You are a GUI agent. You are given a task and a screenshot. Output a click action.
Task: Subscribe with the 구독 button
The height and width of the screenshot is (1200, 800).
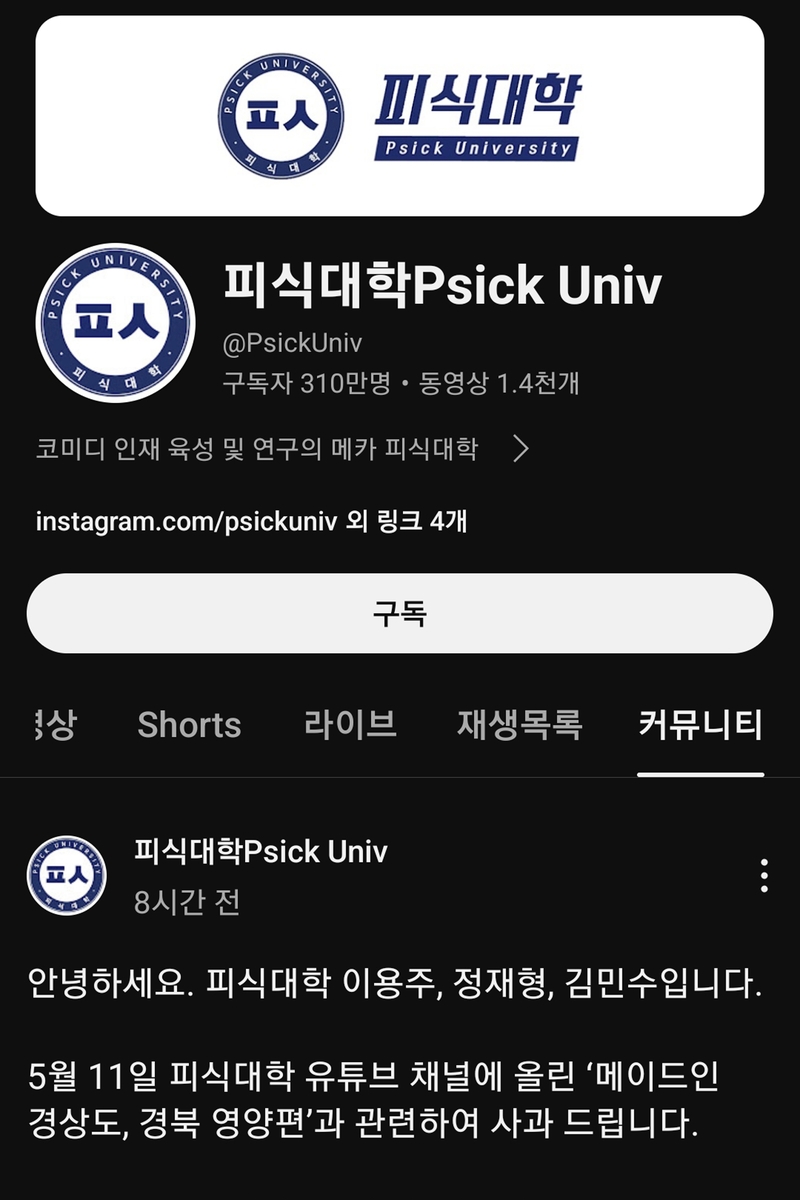[400, 613]
